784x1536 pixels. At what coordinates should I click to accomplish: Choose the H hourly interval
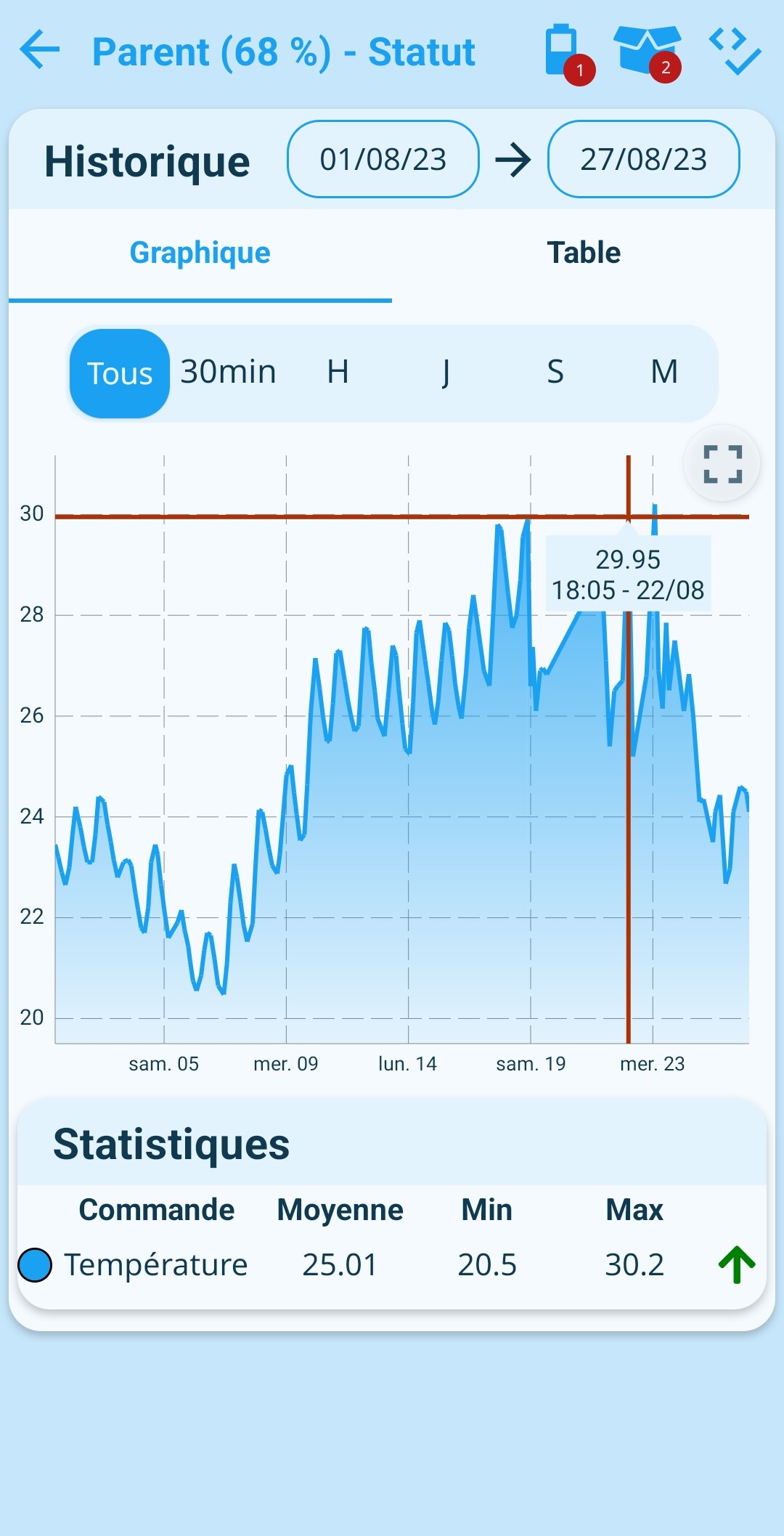pos(338,372)
